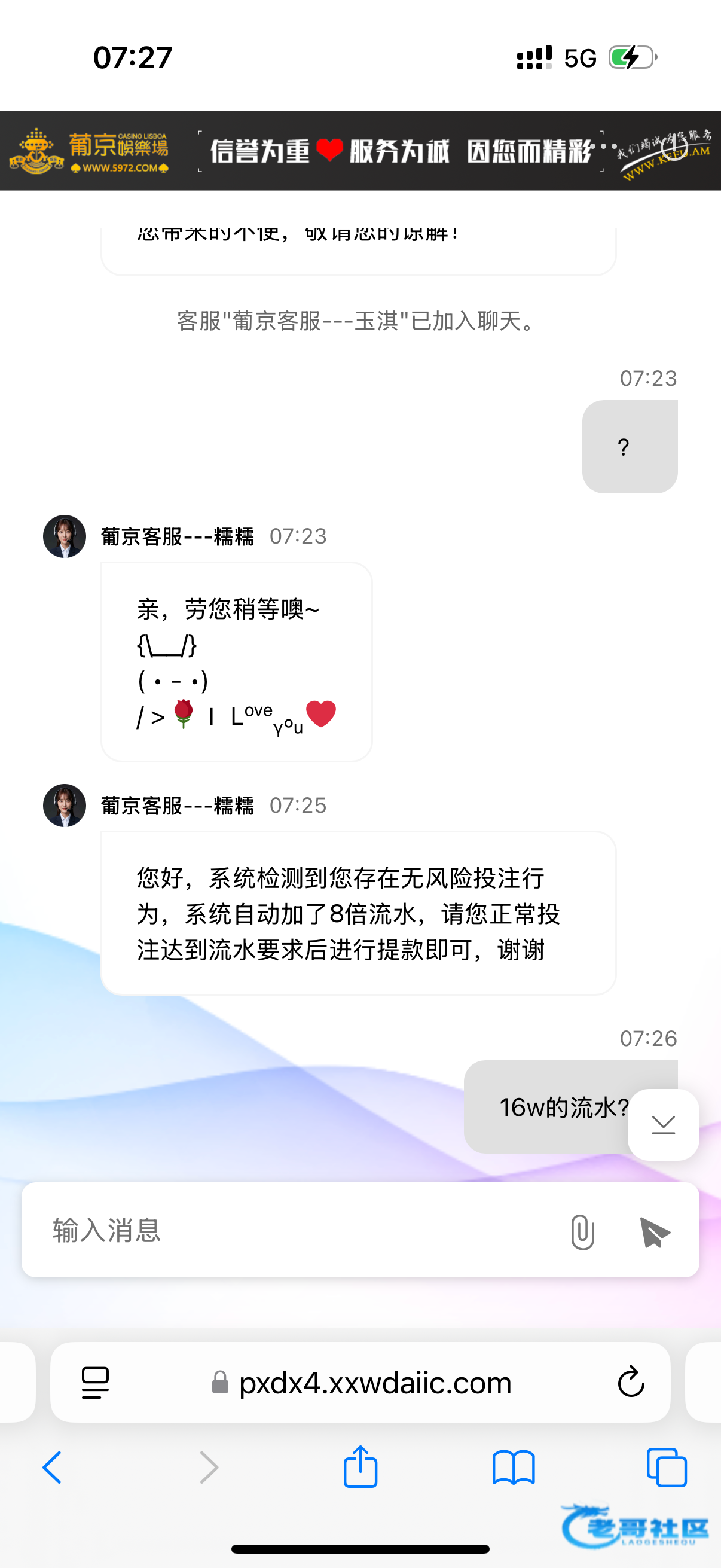Go back to the previous page
Image resolution: width=721 pixels, height=1568 pixels.
(x=53, y=1467)
